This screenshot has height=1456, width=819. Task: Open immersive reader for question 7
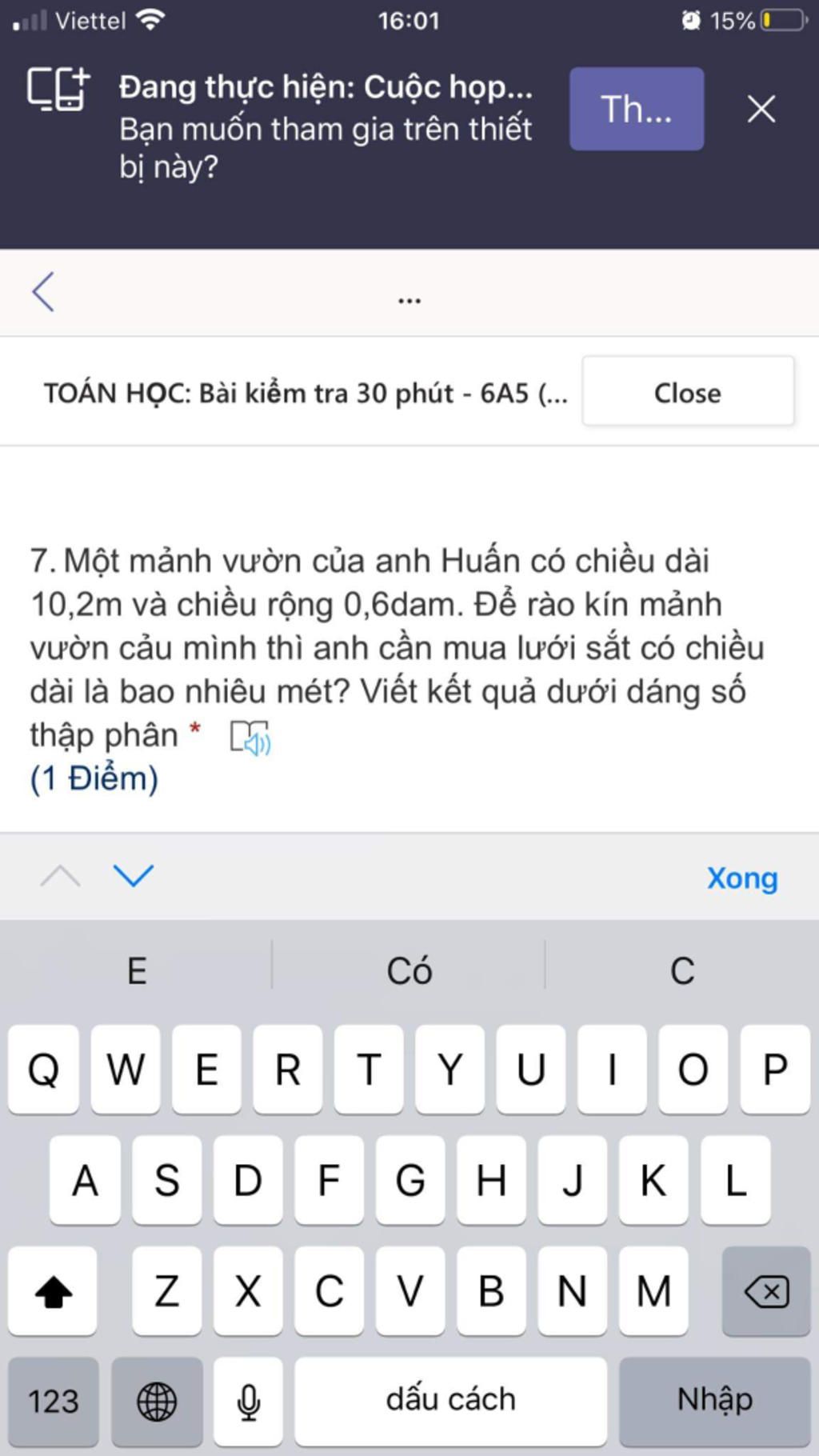(x=250, y=738)
